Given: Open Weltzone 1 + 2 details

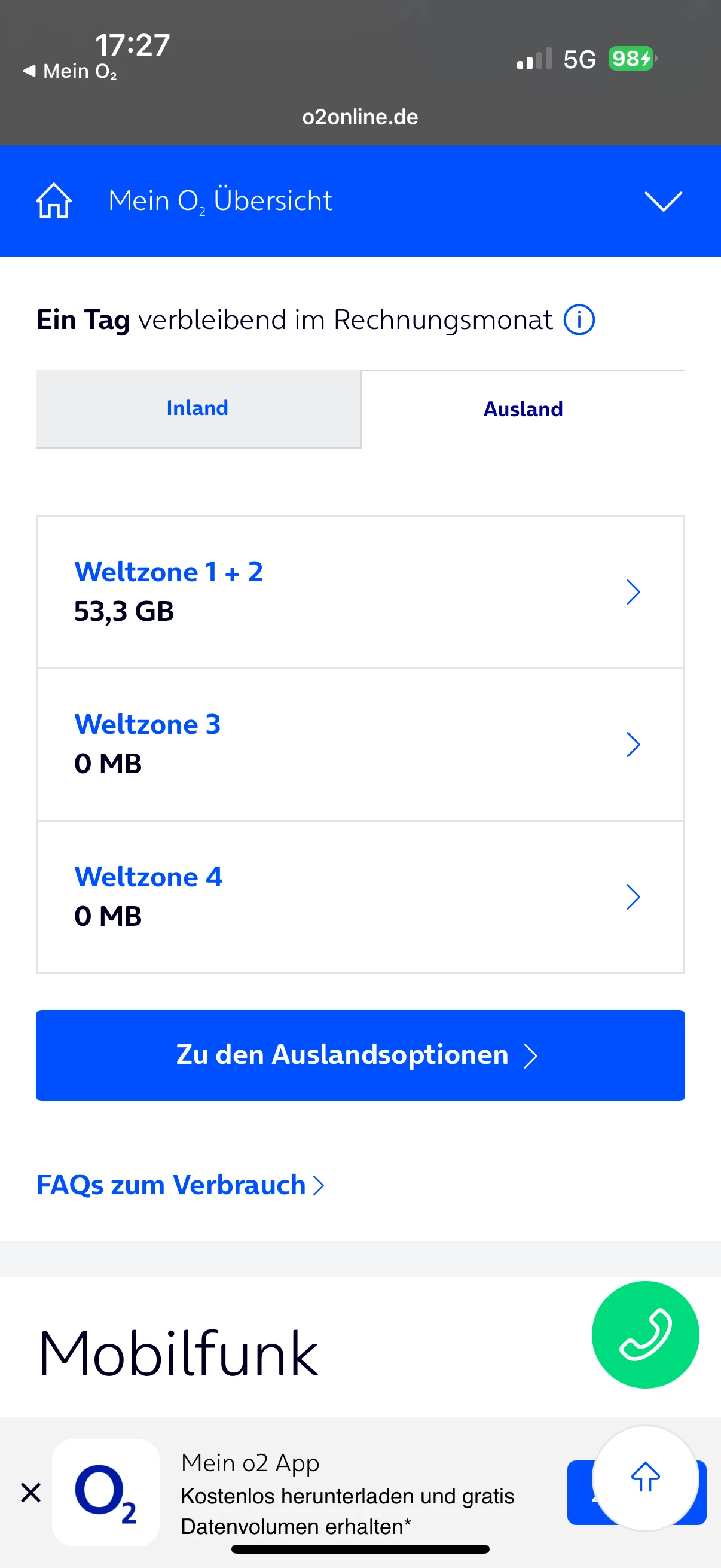Looking at the screenshot, I should coord(360,591).
